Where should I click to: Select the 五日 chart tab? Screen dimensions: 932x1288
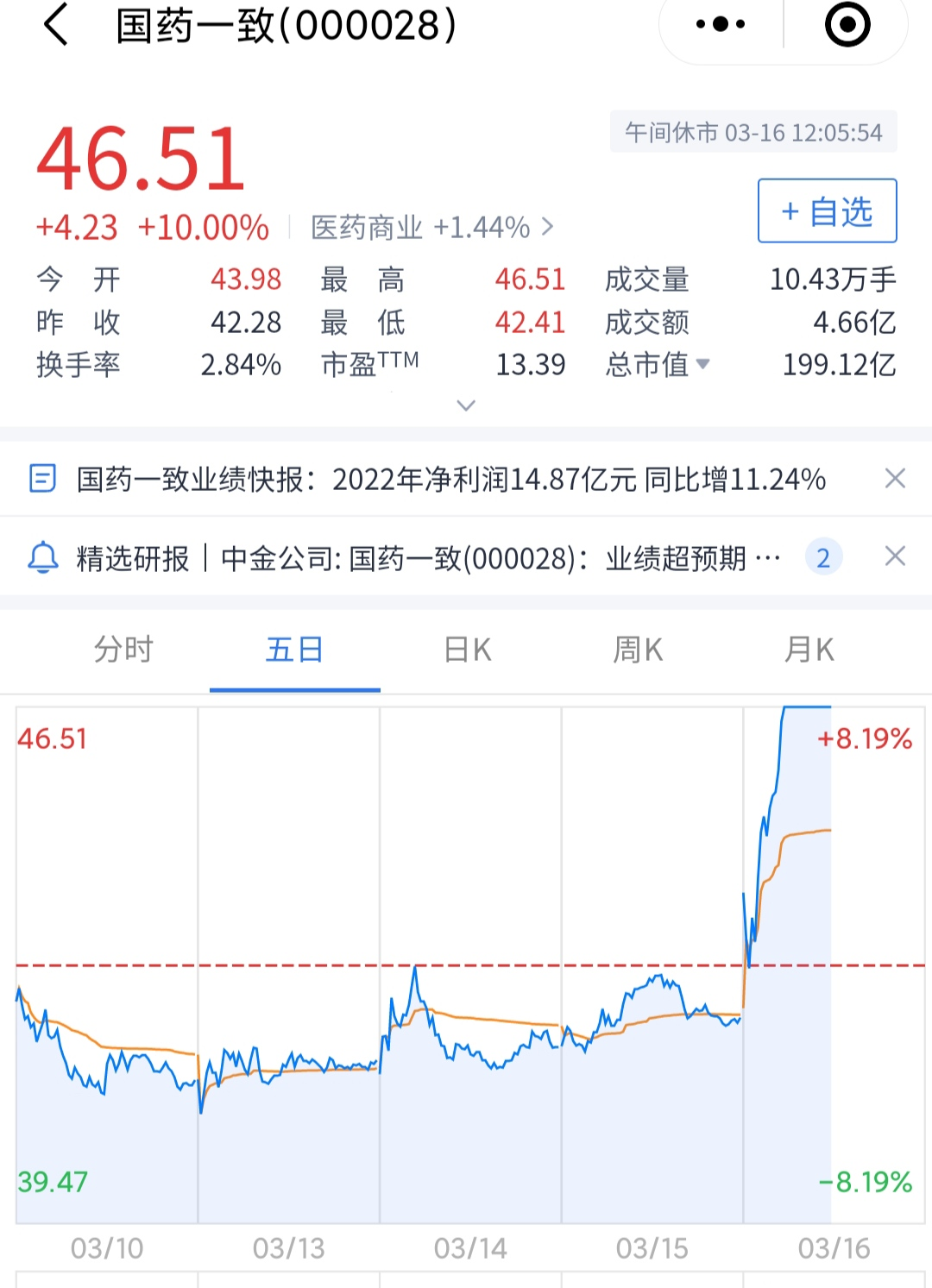pos(294,650)
